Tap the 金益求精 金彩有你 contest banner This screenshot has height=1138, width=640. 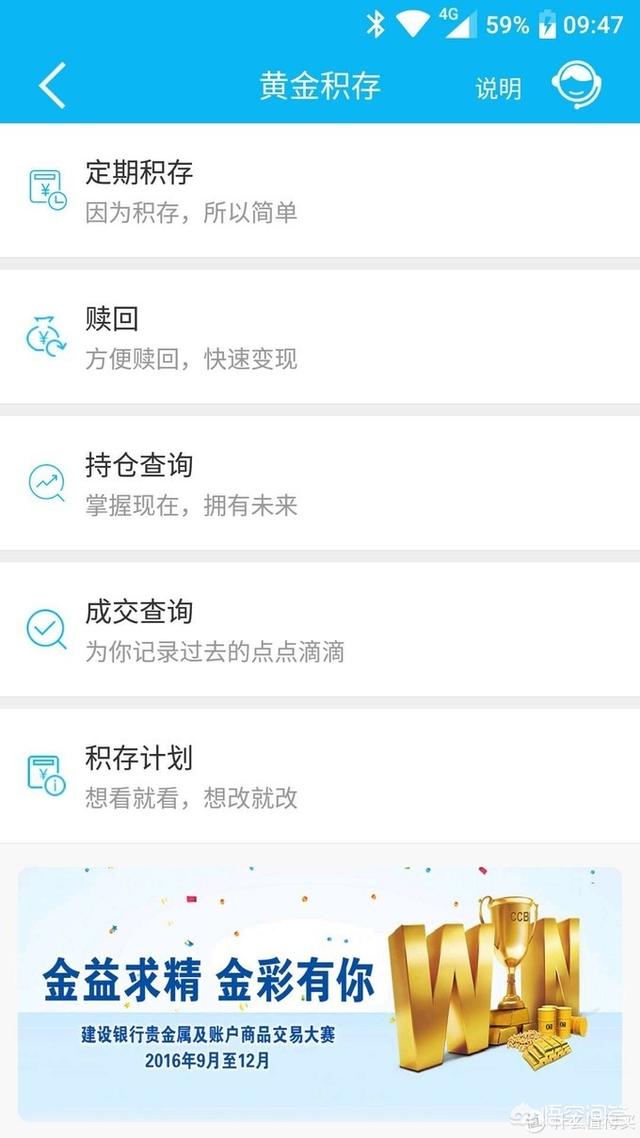tap(320, 992)
